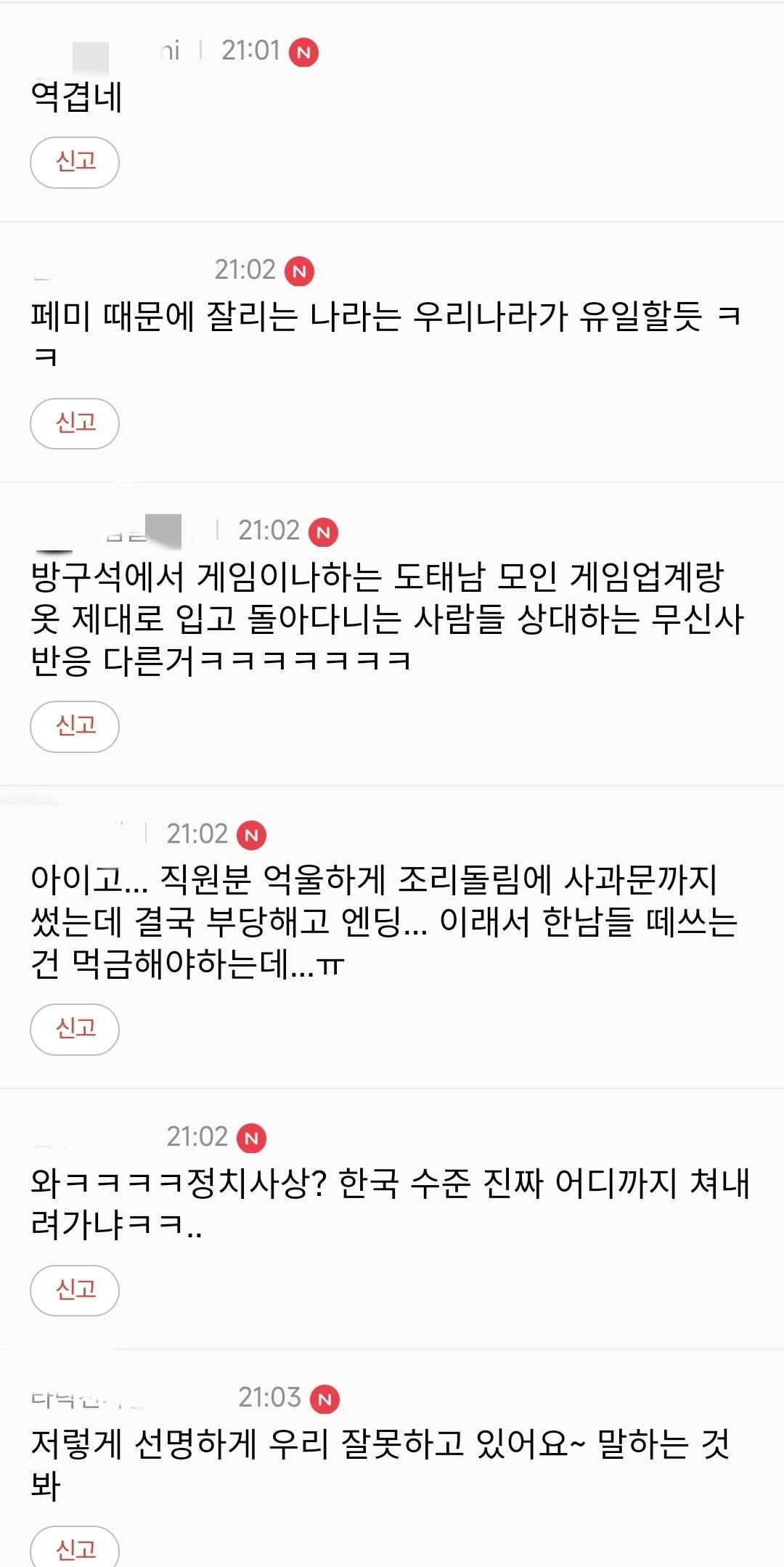
Task: Report the comment starting with 방구석에서
Action: pyautogui.click(x=75, y=726)
